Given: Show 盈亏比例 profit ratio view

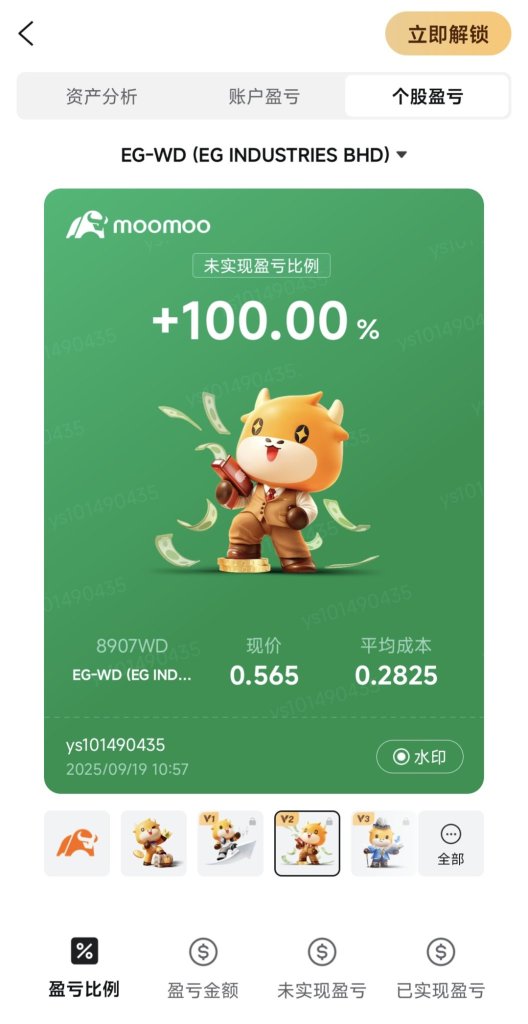Looking at the screenshot, I should tap(84, 968).
